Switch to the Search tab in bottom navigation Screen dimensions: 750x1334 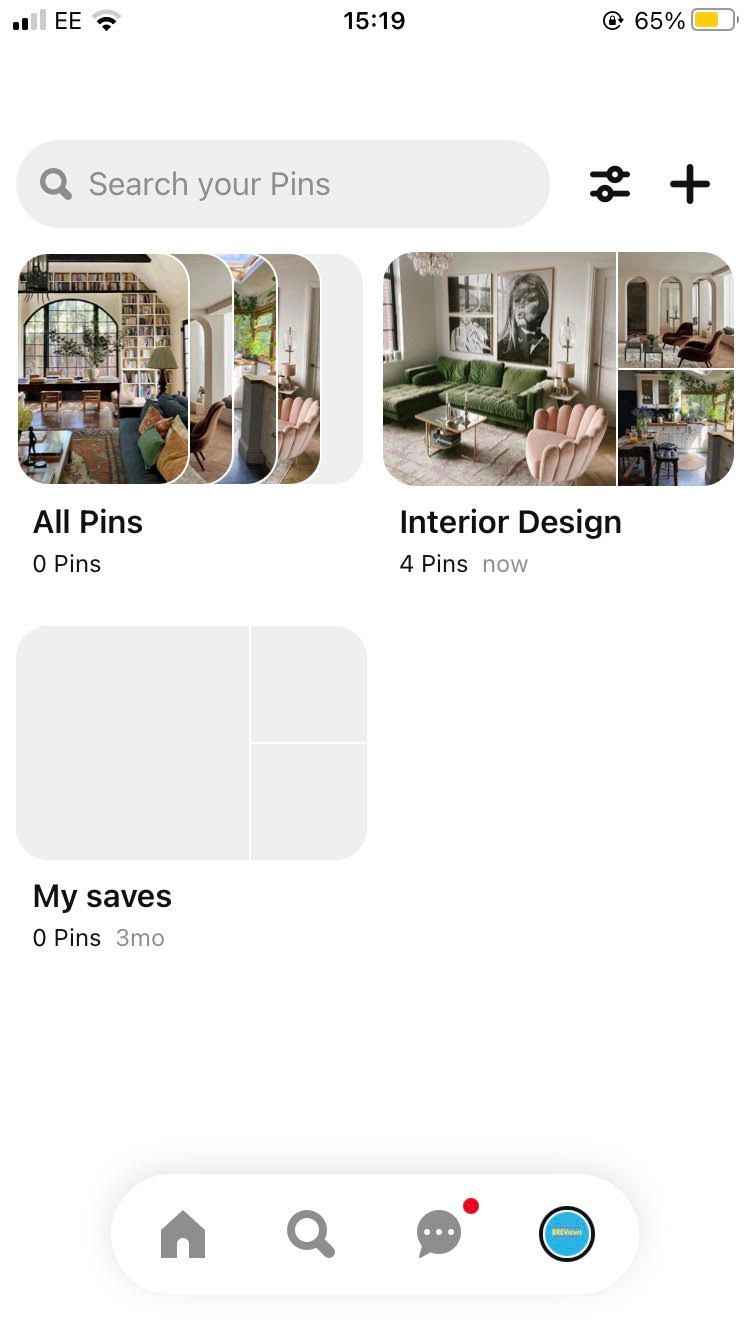pos(310,1233)
